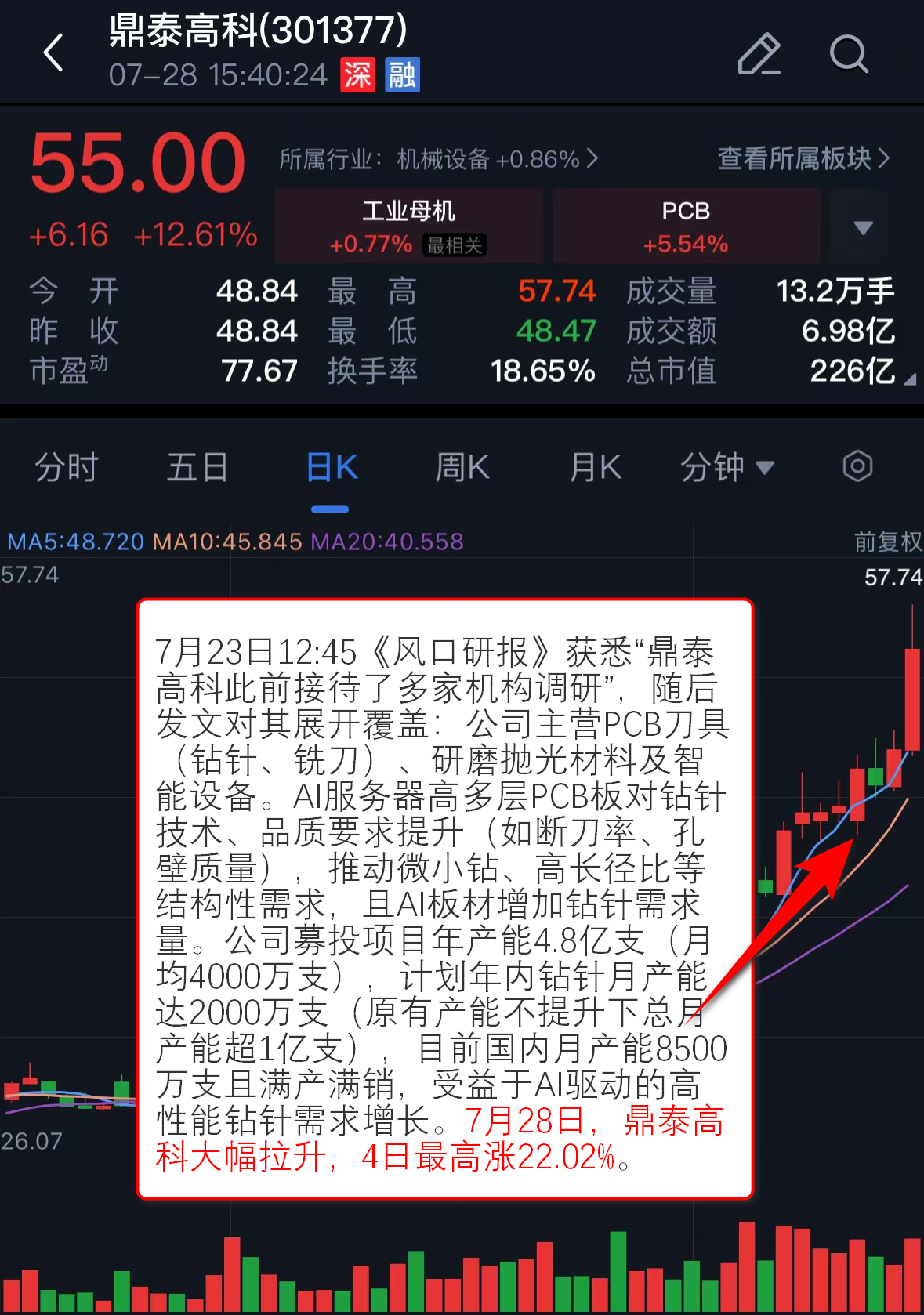
Task: Change the 前复权 adjustment mode
Action: (887, 542)
